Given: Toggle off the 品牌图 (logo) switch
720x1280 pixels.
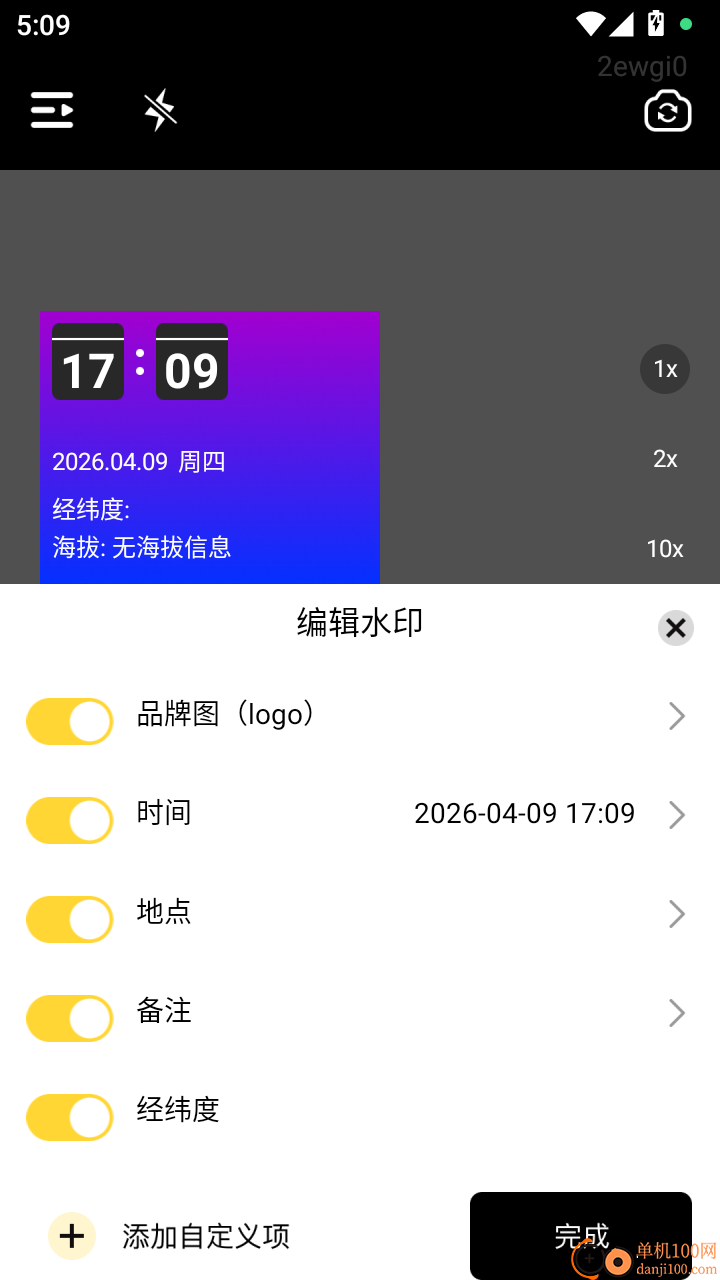Looking at the screenshot, I should [69, 721].
